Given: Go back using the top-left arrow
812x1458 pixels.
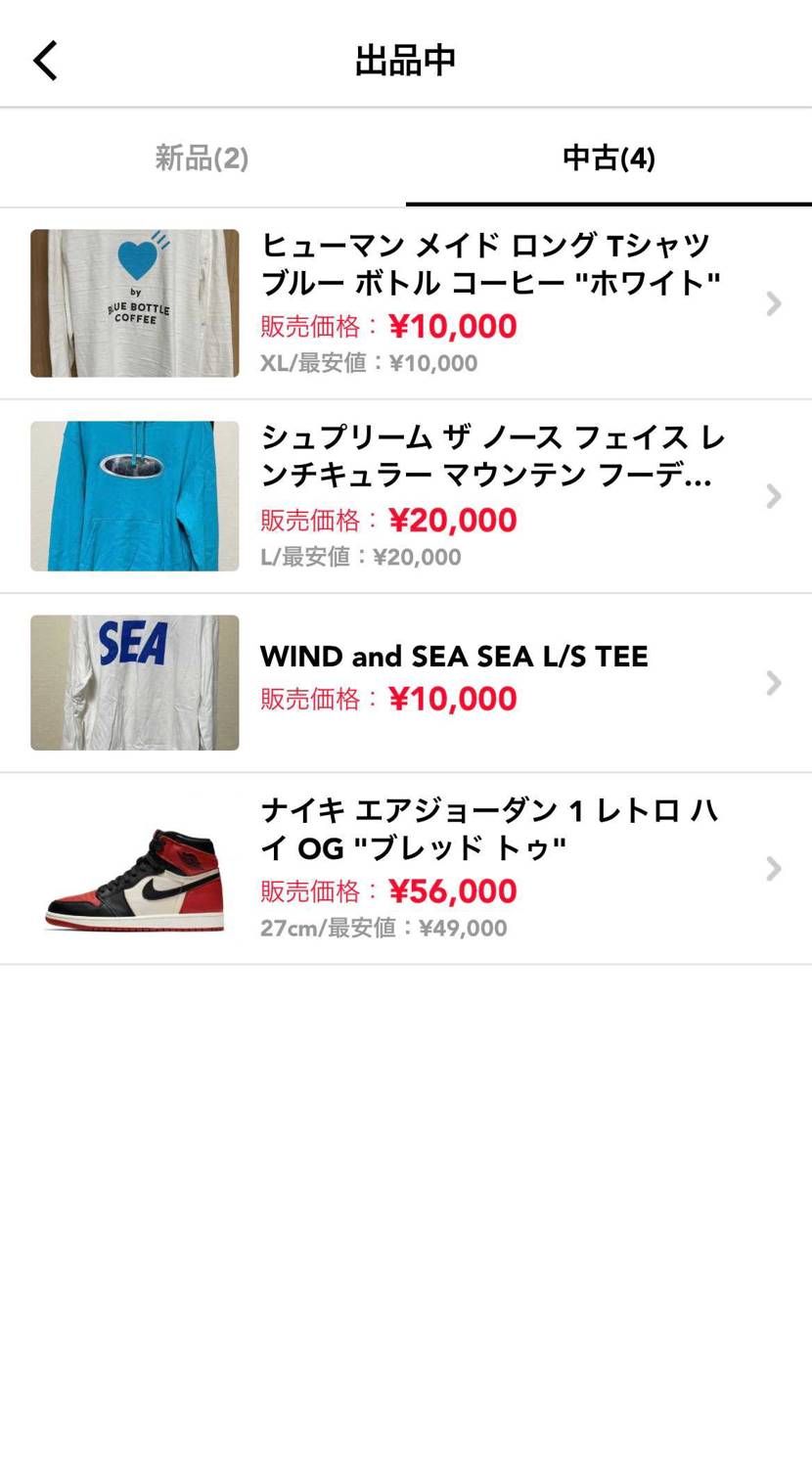Looking at the screenshot, I should (x=46, y=60).
